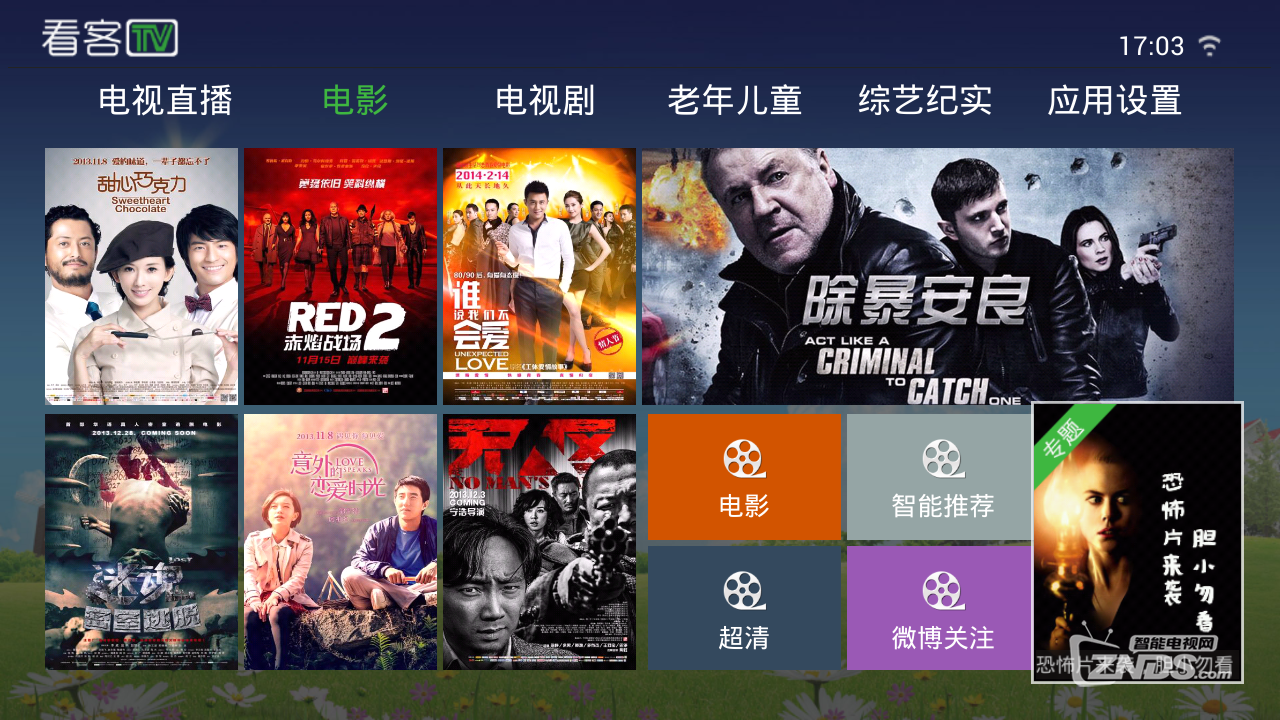Viewport: 1280px width, 720px height.
Task: Select the 谁说我们不会爱 movie poster
Action: coord(539,276)
